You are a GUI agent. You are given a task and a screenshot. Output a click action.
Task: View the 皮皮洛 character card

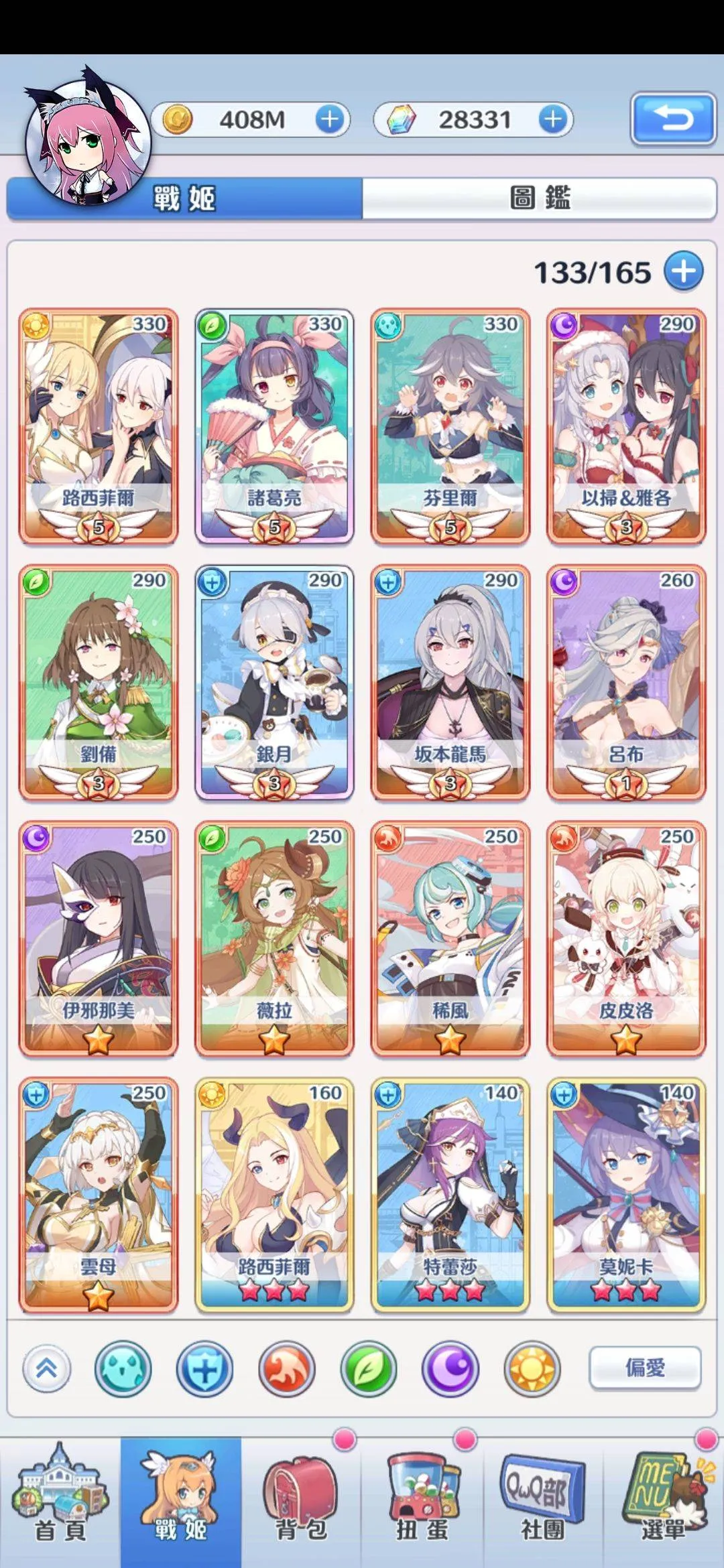pyautogui.click(x=626, y=938)
